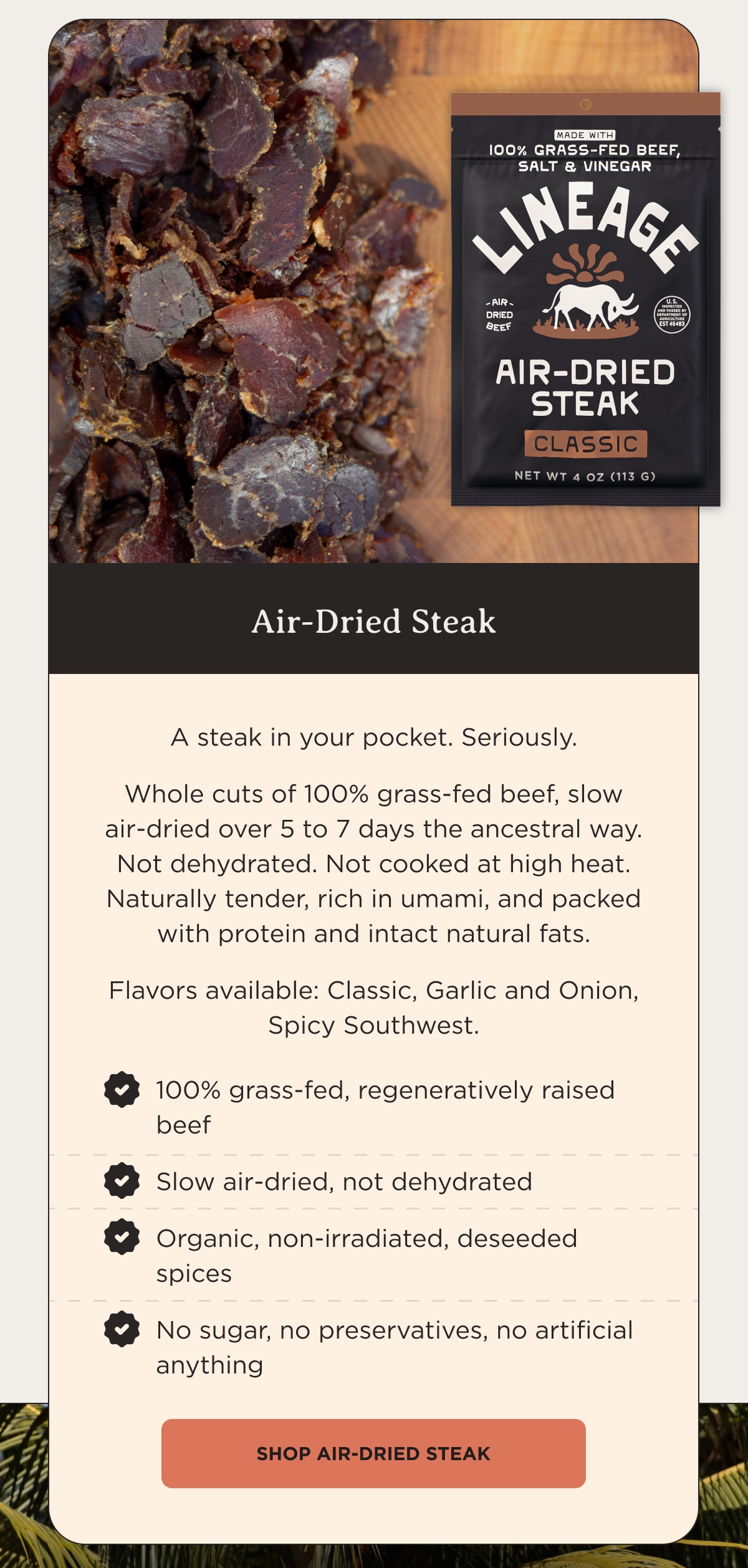Open the Air-Dried Steak header banner

tap(374, 622)
